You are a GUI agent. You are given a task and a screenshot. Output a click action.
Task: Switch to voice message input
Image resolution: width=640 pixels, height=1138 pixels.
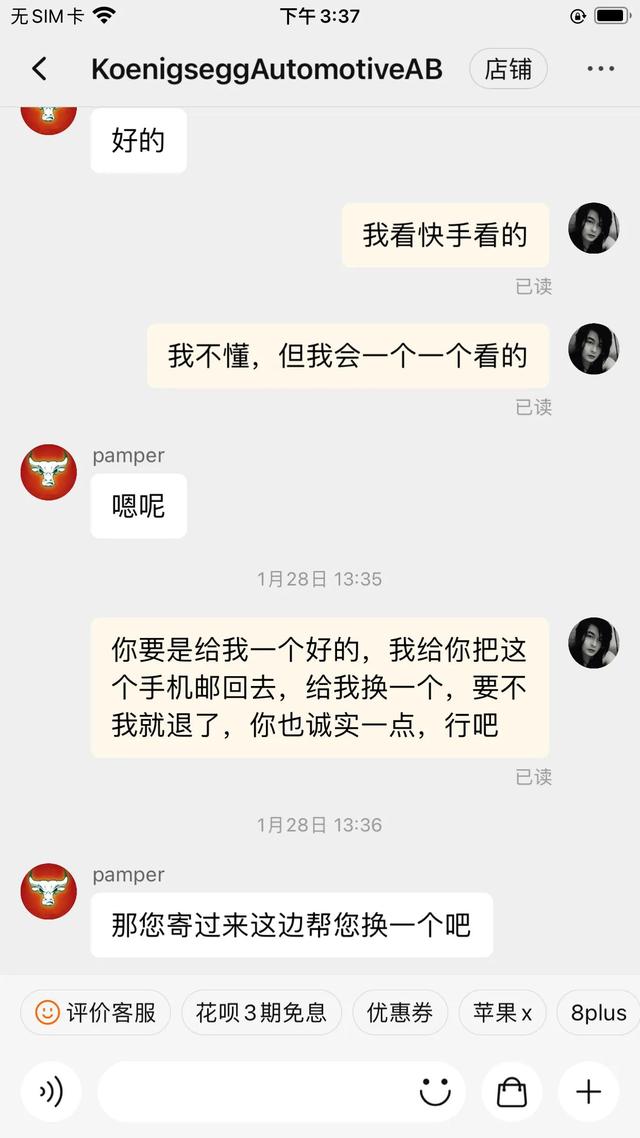click(x=51, y=1092)
